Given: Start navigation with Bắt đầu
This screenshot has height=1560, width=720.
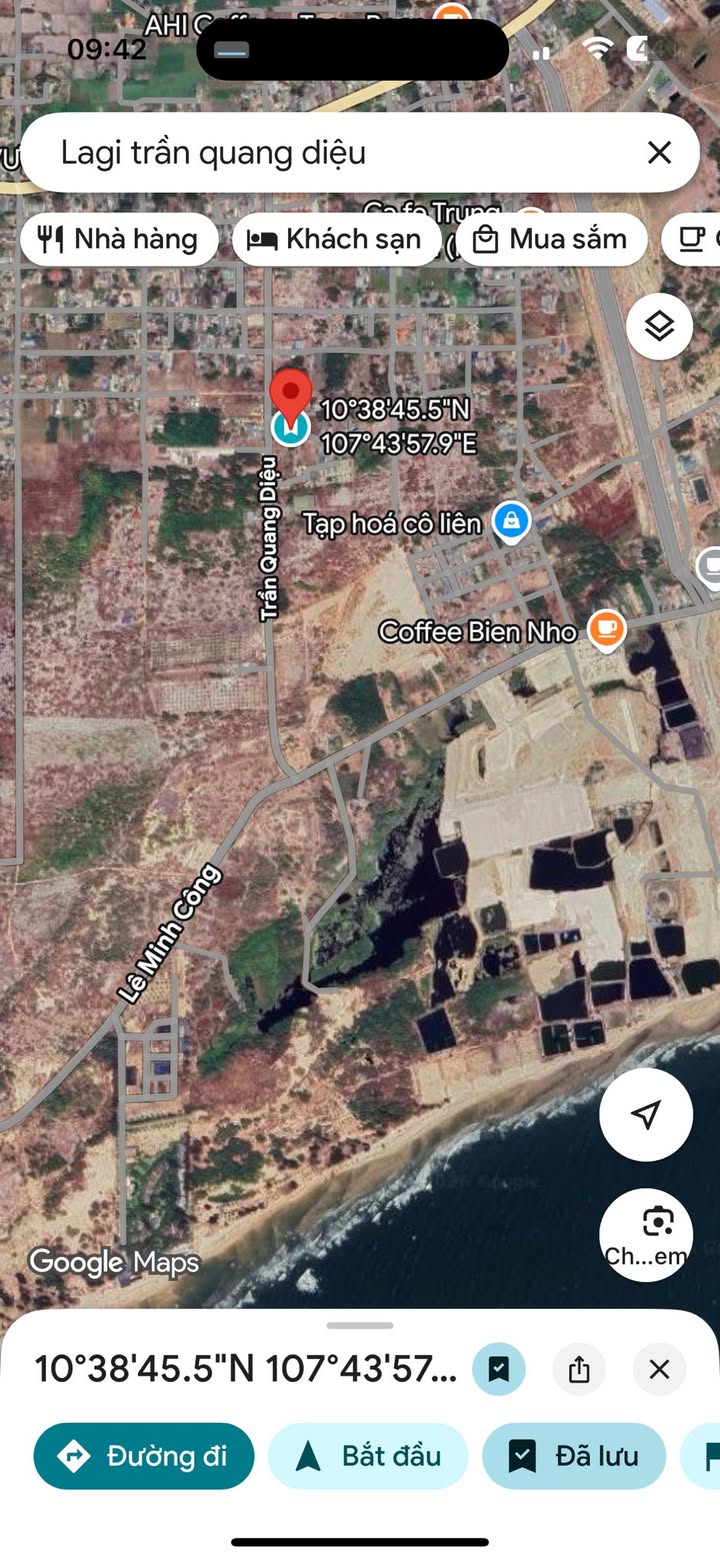Looking at the screenshot, I should tap(367, 1456).
